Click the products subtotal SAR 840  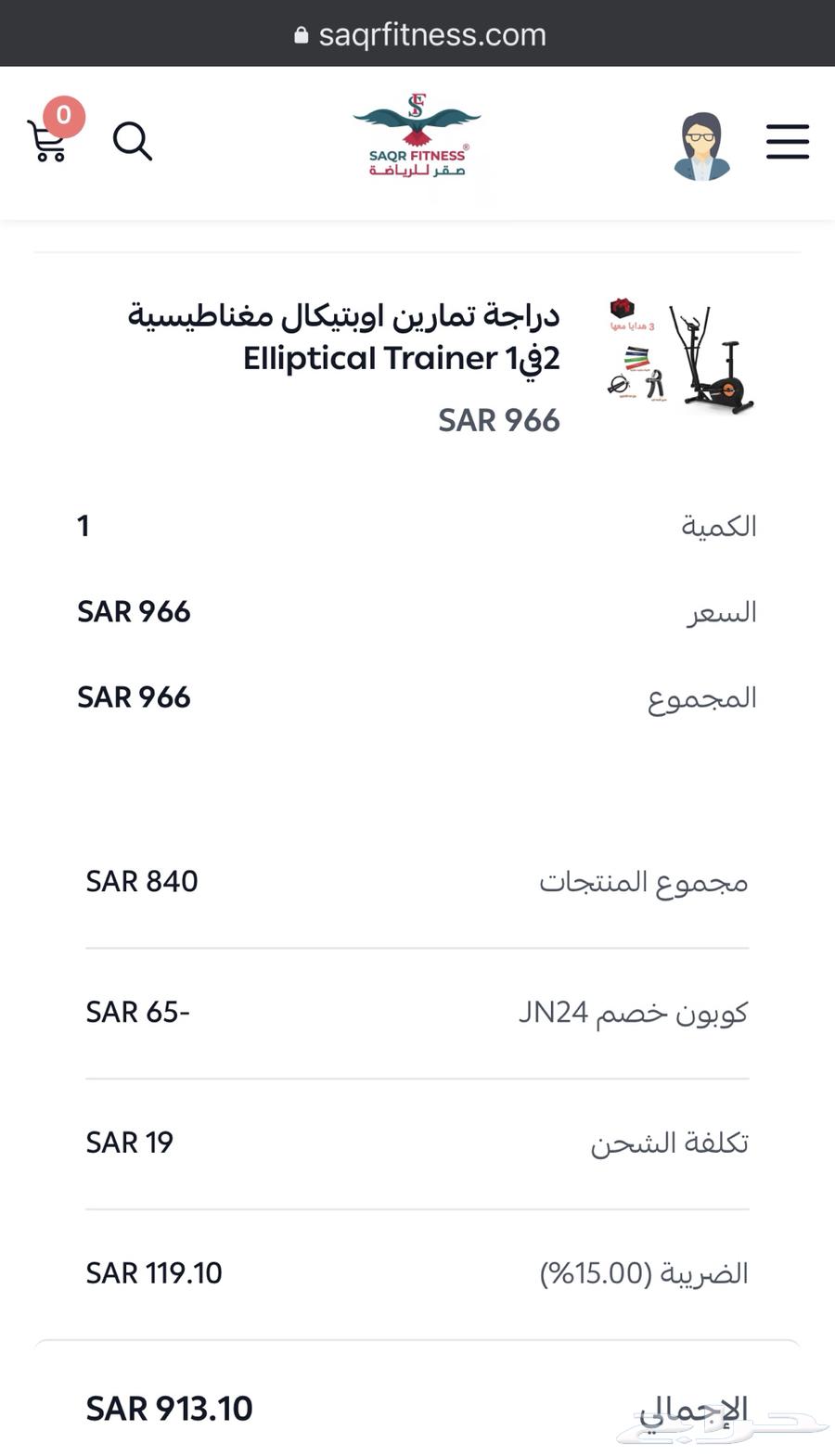coord(142,881)
